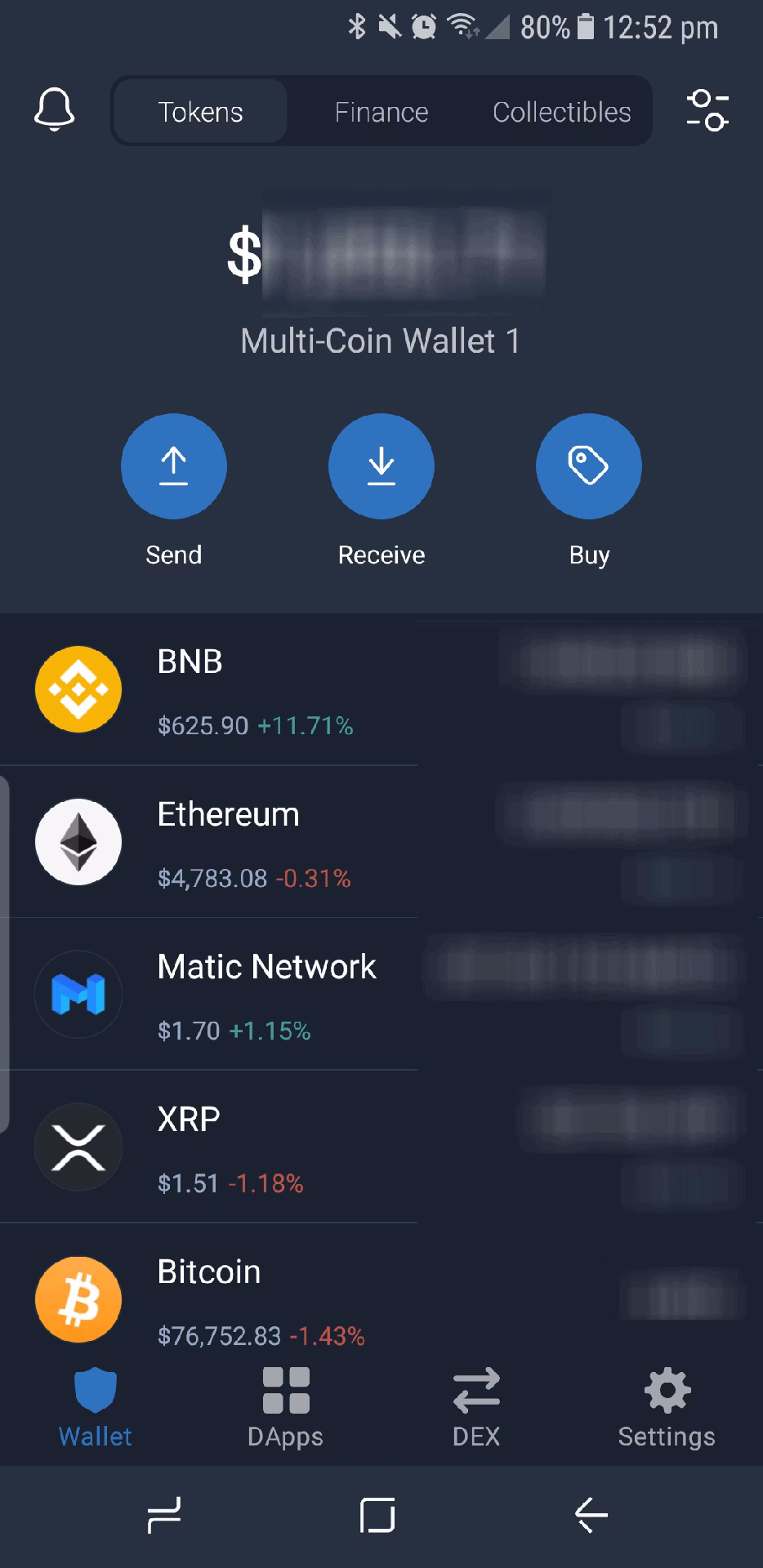Tap Multi-Coin Wallet 1 title
This screenshot has height=1568, width=763.
click(x=381, y=341)
